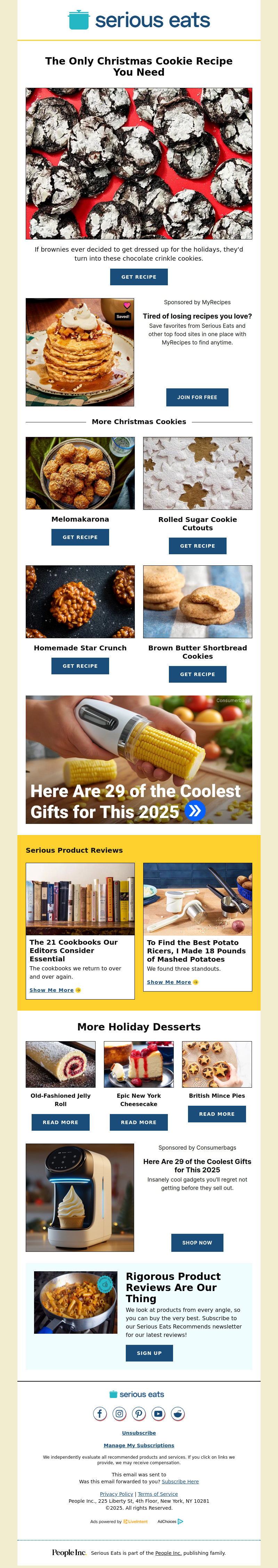Image resolution: width=278 pixels, height=1568 pixels.
Task: Get the Brown Butter Shortbread Cookies recipe
Action: coord(197,674)
